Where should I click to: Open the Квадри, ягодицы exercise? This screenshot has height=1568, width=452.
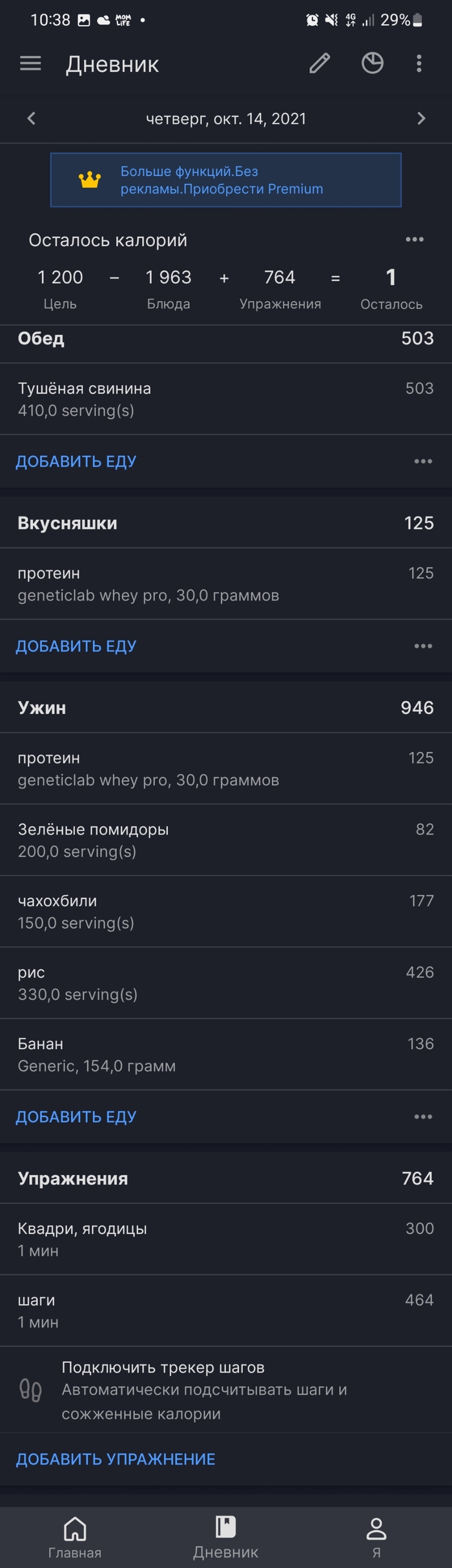[x=226, y=1239]
